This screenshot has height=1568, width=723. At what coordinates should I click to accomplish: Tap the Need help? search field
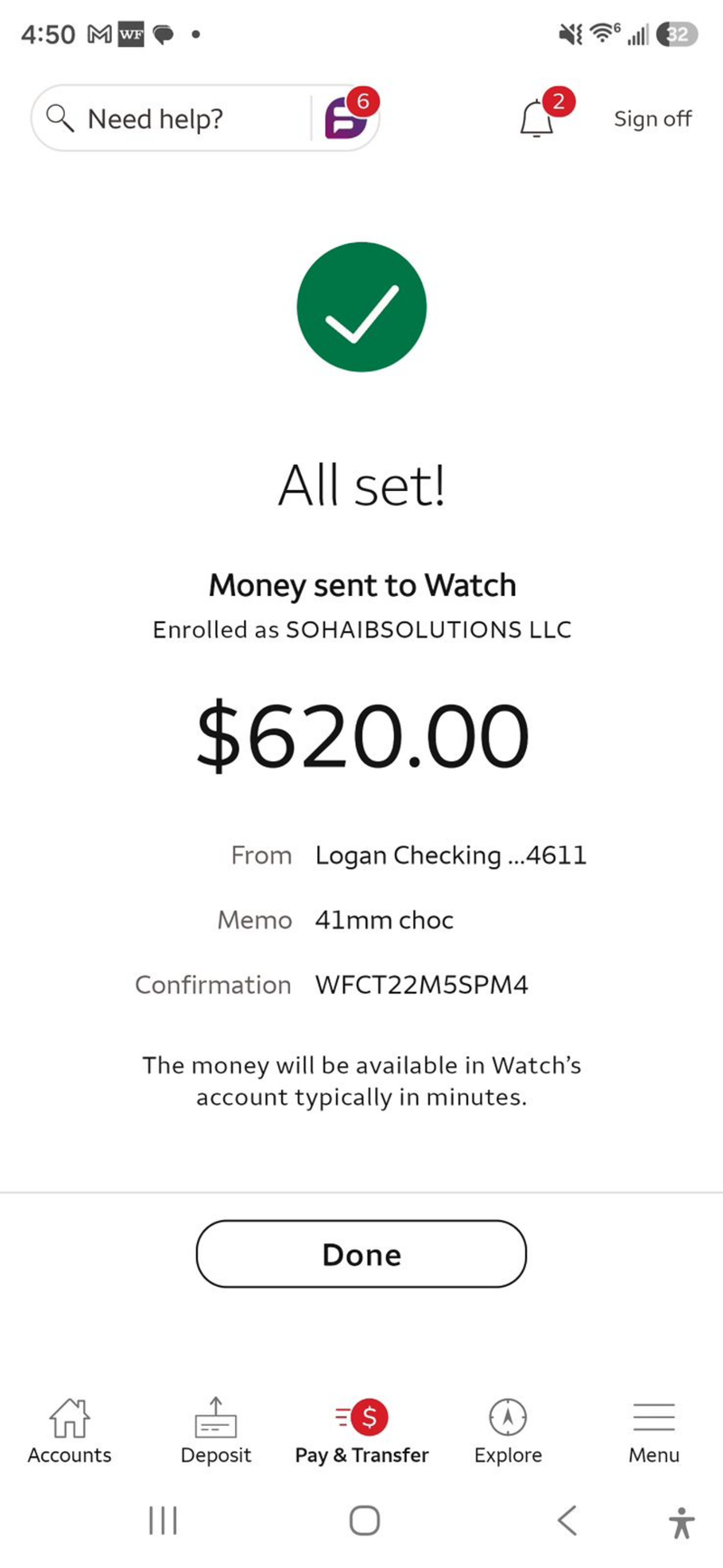pos(172,118)
